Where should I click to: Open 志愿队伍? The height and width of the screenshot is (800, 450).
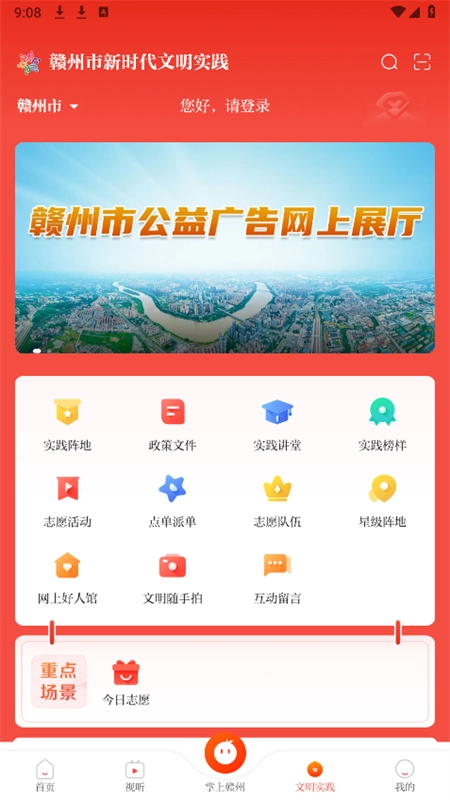click(x=278, y=501)
